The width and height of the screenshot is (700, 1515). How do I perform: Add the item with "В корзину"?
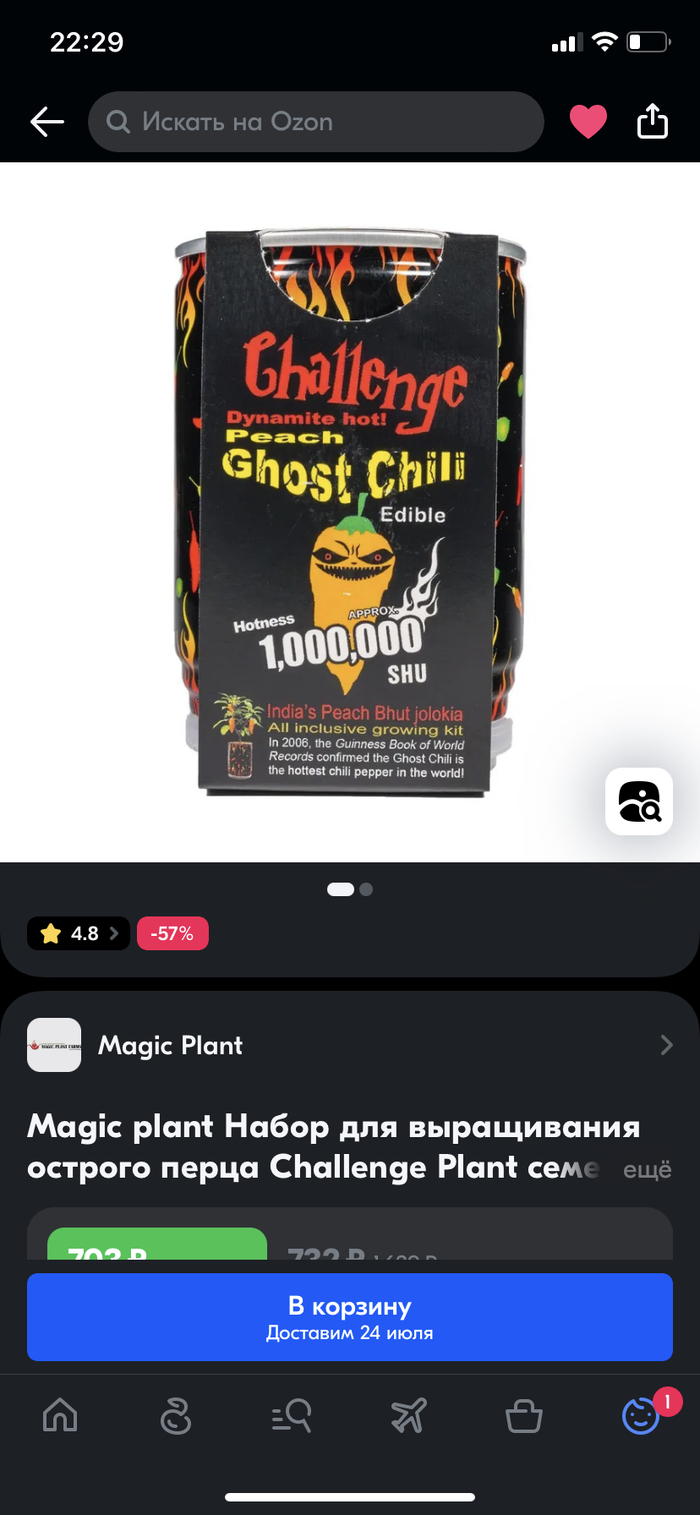[x=350, y=1317]
